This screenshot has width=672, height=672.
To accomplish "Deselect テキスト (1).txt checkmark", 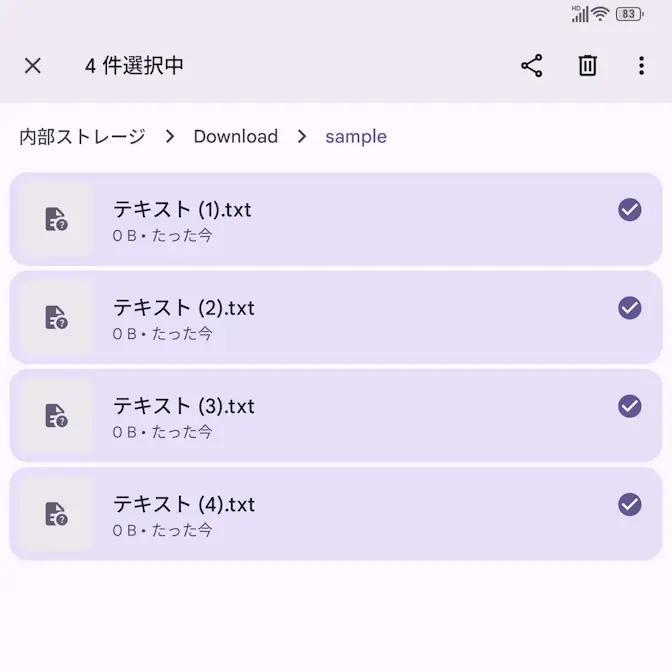I will pyautogui.click(x=629, y=210).
